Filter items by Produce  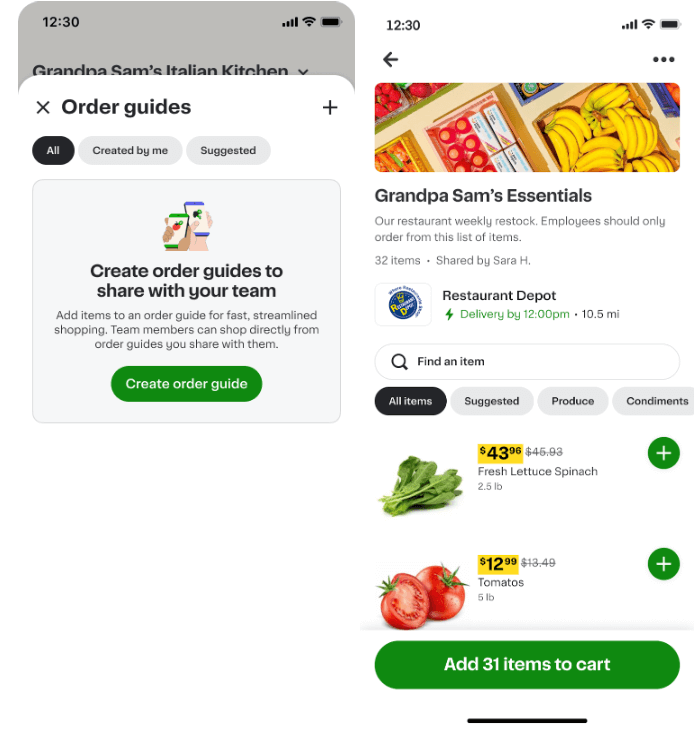click(573, 401)
